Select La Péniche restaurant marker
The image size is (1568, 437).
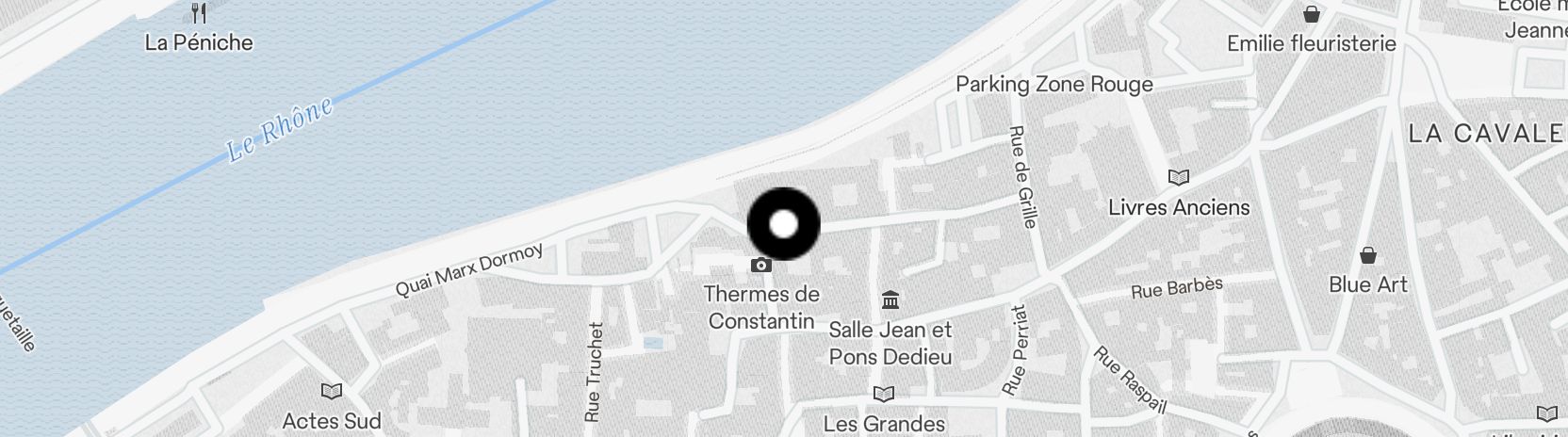tap(199, 14)
